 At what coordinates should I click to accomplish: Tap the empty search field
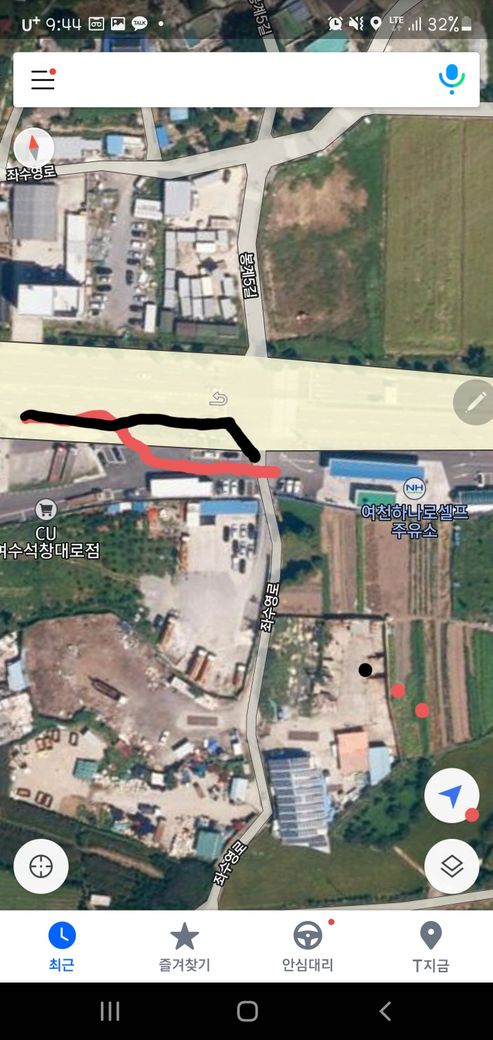(246, 80)
